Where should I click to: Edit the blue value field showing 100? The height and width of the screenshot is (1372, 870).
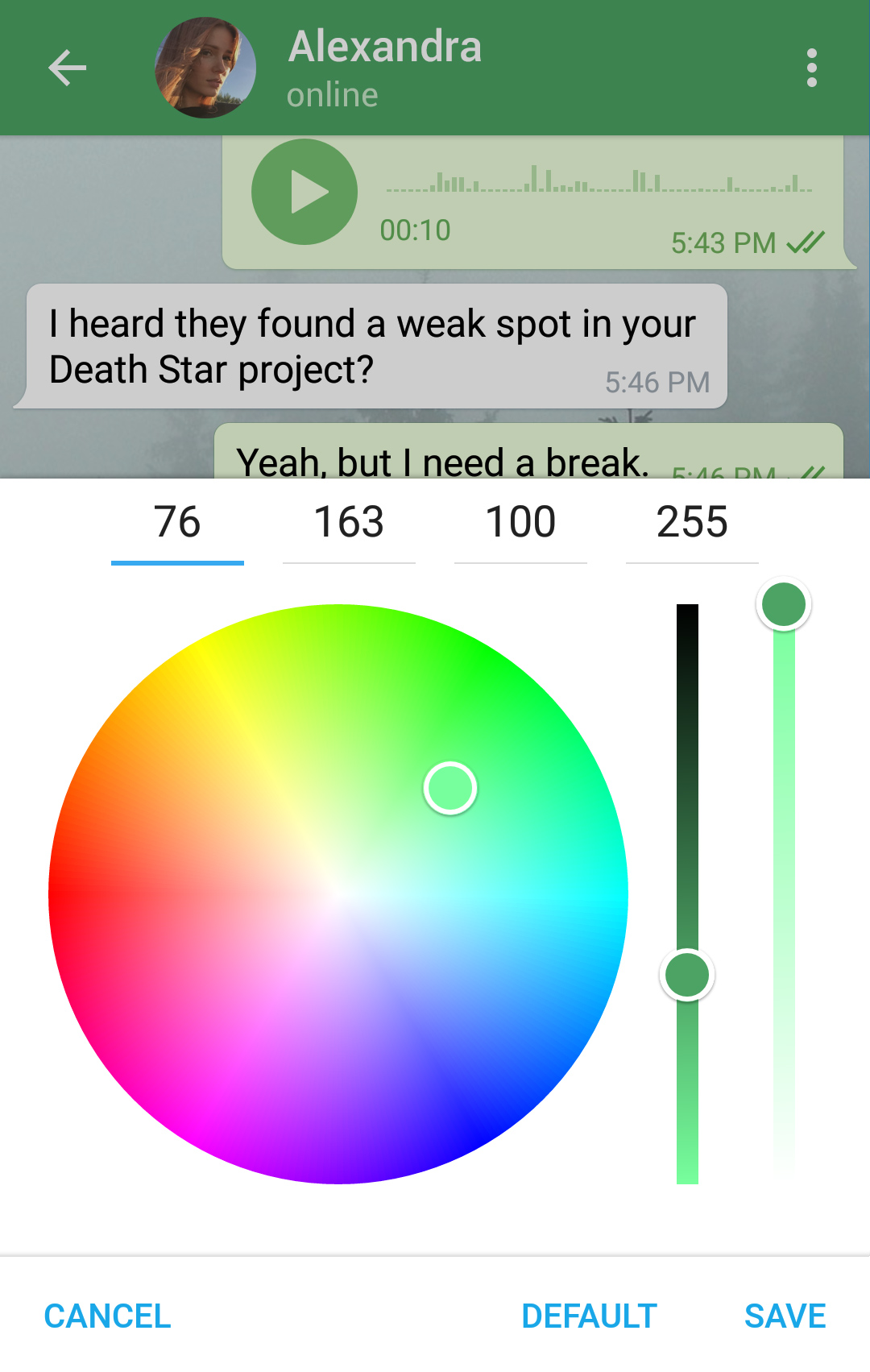tap(520, 522)
